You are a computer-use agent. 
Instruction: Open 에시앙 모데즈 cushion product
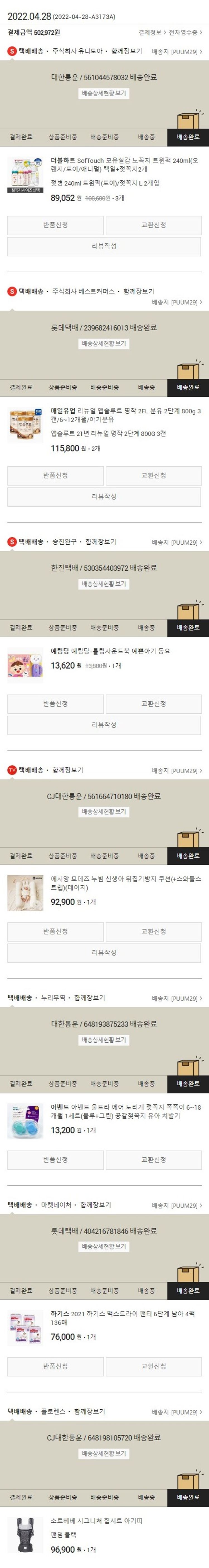pyautogui.click(x=125, y=883)
